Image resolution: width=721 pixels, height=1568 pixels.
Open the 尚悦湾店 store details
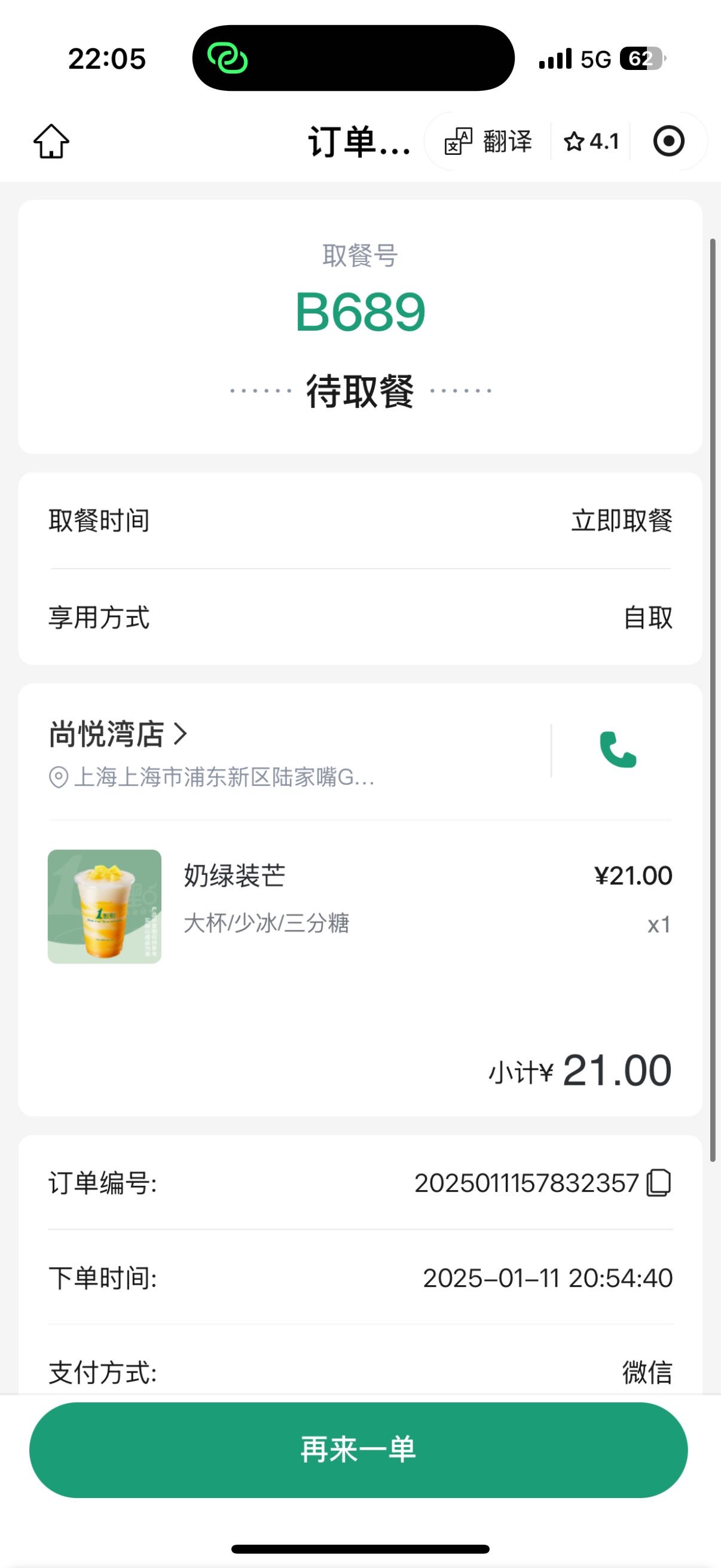point(118,734)
